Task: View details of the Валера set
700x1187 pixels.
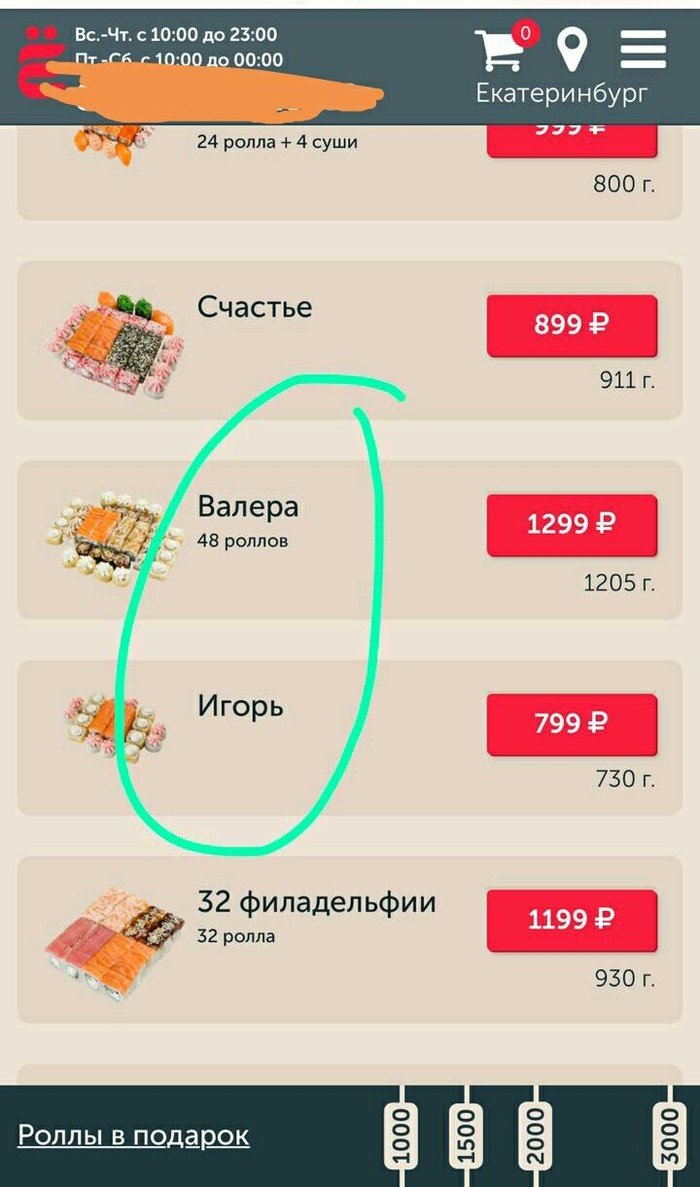Action: pos(248,507)
